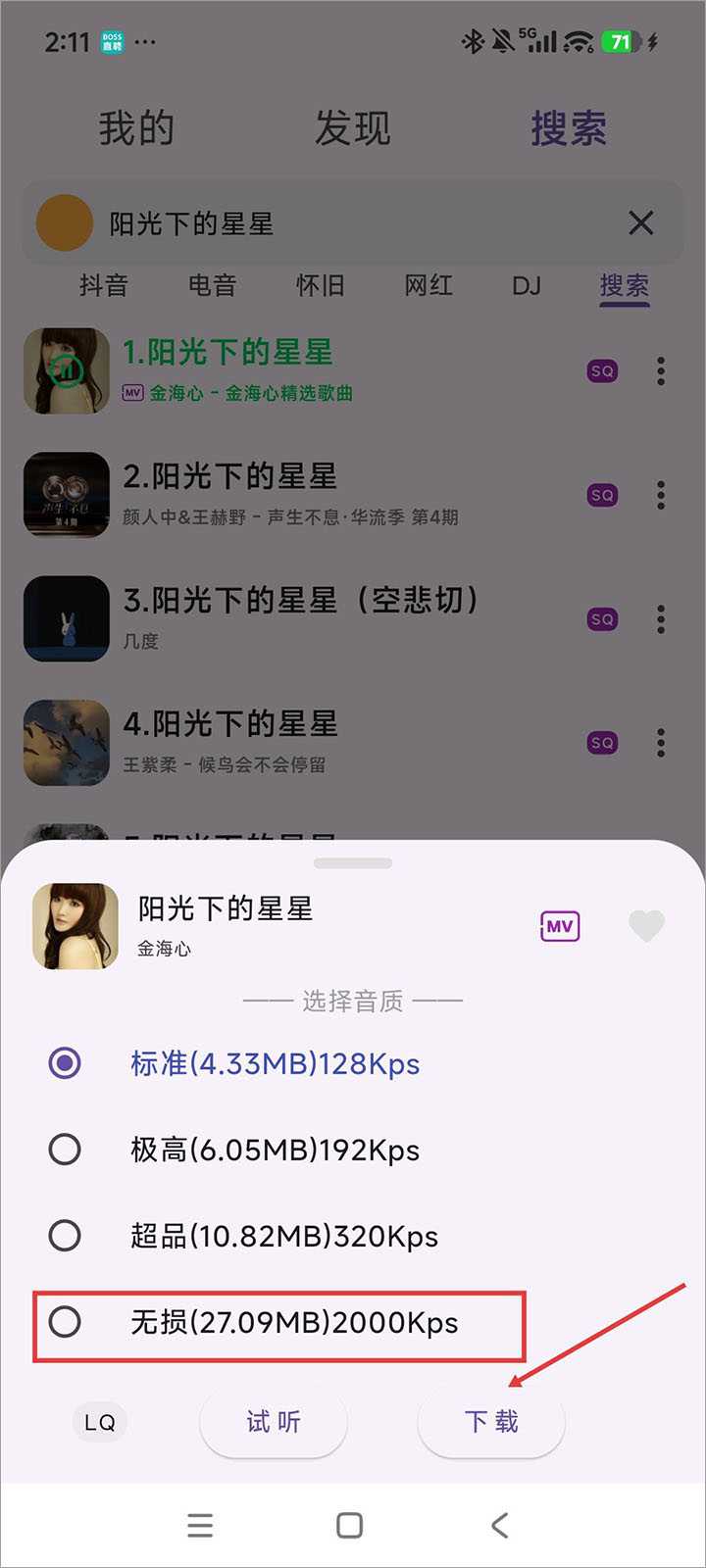Open the DJ category tab
This screenshot has width=706, height=1568.
tap(527, 285)
